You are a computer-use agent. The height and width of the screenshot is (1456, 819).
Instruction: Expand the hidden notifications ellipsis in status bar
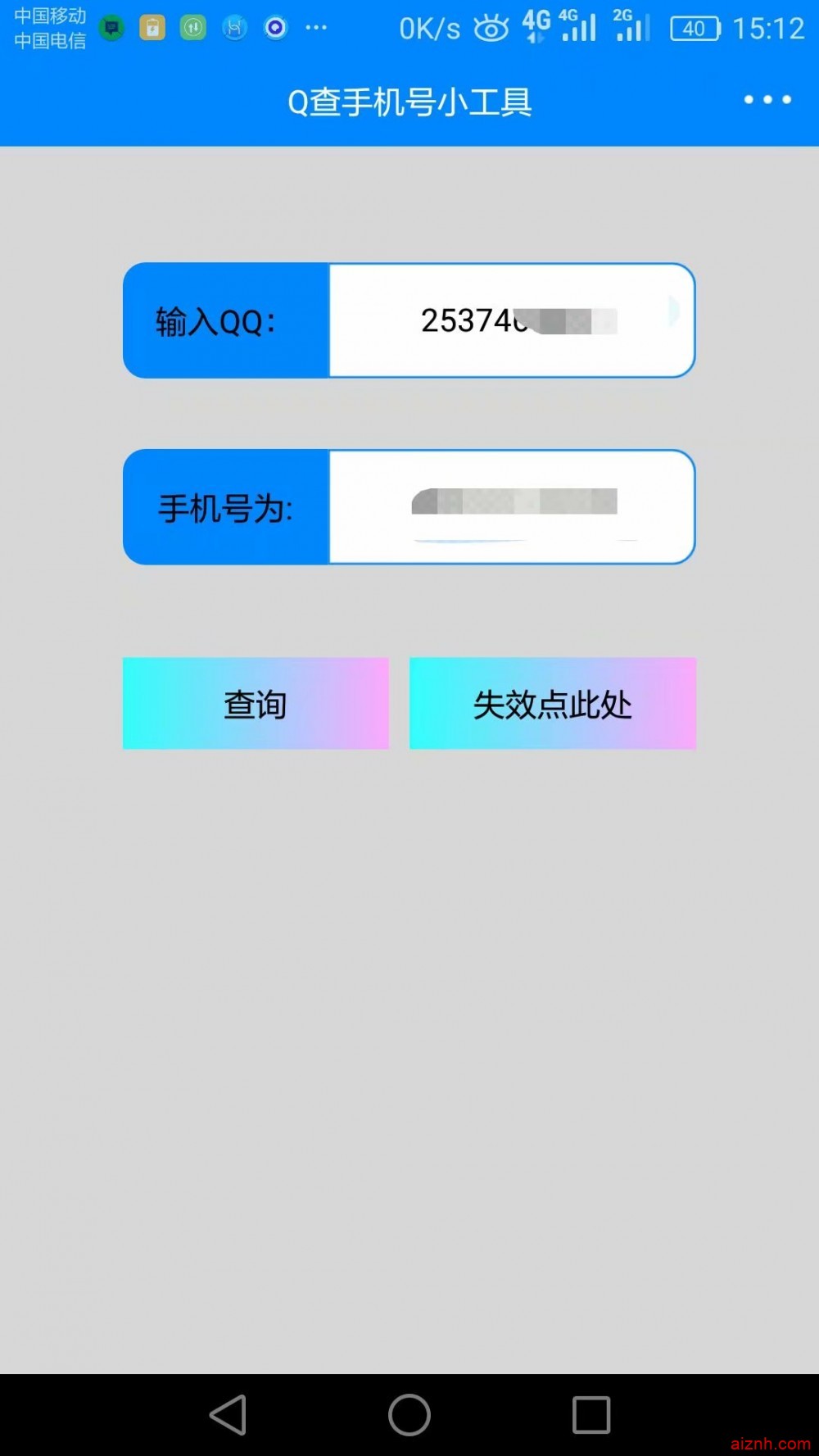[x=316, y=29]
